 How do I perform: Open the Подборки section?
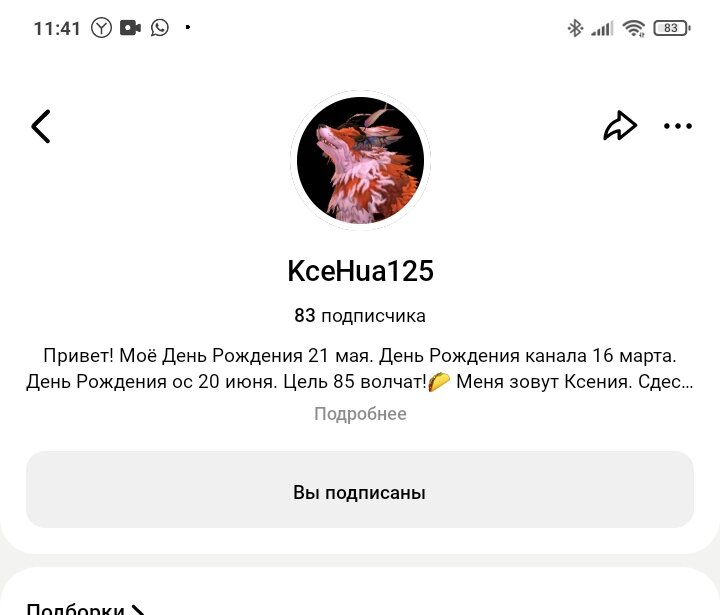coord(86,607)
